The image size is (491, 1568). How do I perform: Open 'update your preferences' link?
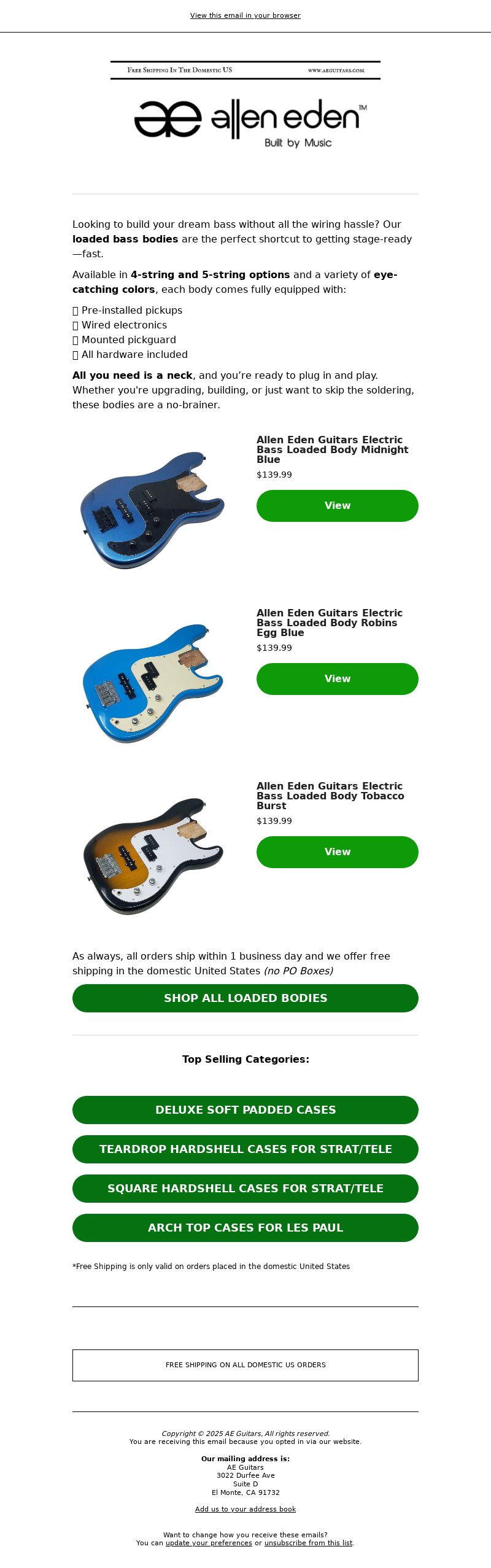coord(209,1543)
